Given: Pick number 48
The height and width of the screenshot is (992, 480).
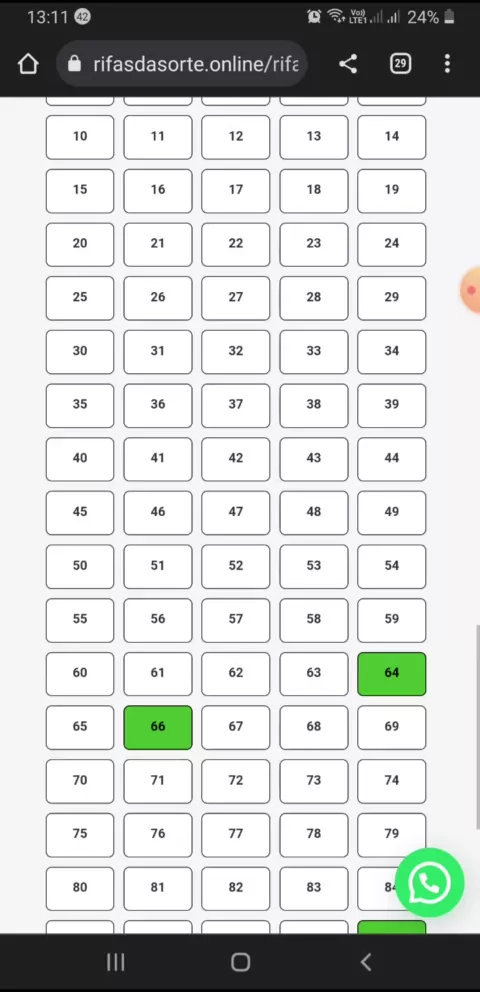Looking at the screenshot, I should coord(314,512).
